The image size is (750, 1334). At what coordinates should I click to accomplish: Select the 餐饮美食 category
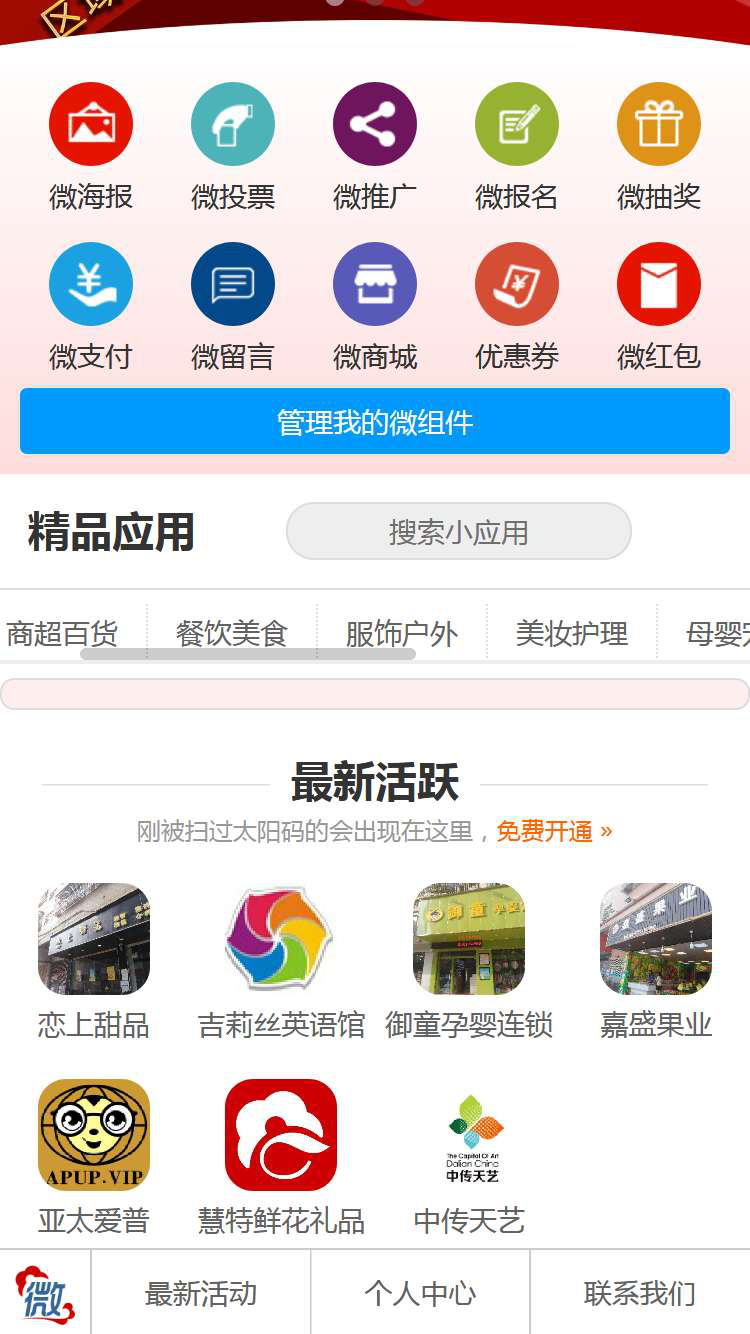click(232, 633)
